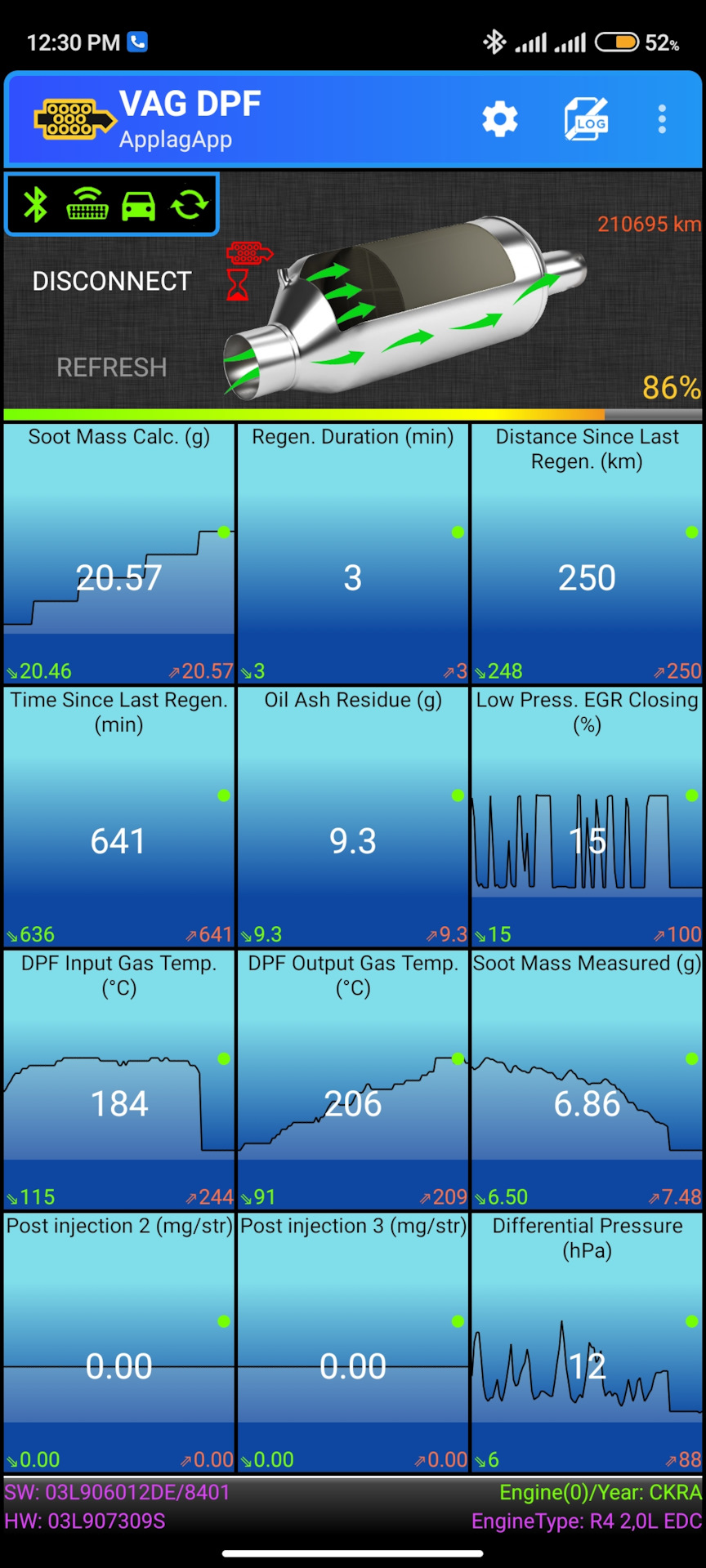The height and width of the screenshot is (1568, 706).
Task: Open the DPF Output Gas Temp. tile
Action: 353,1080
